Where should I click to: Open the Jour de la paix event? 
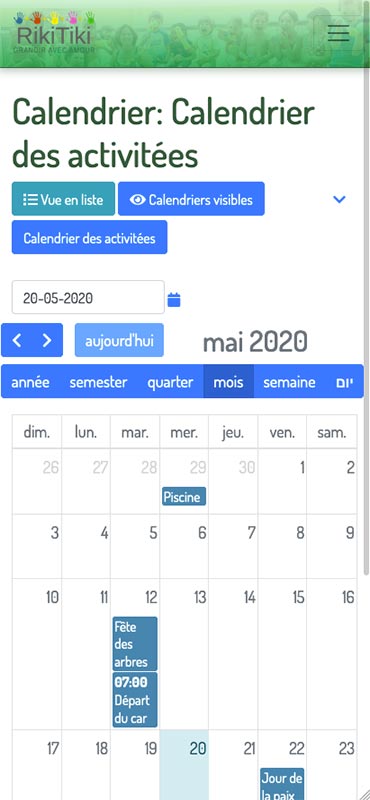[282, 785]
